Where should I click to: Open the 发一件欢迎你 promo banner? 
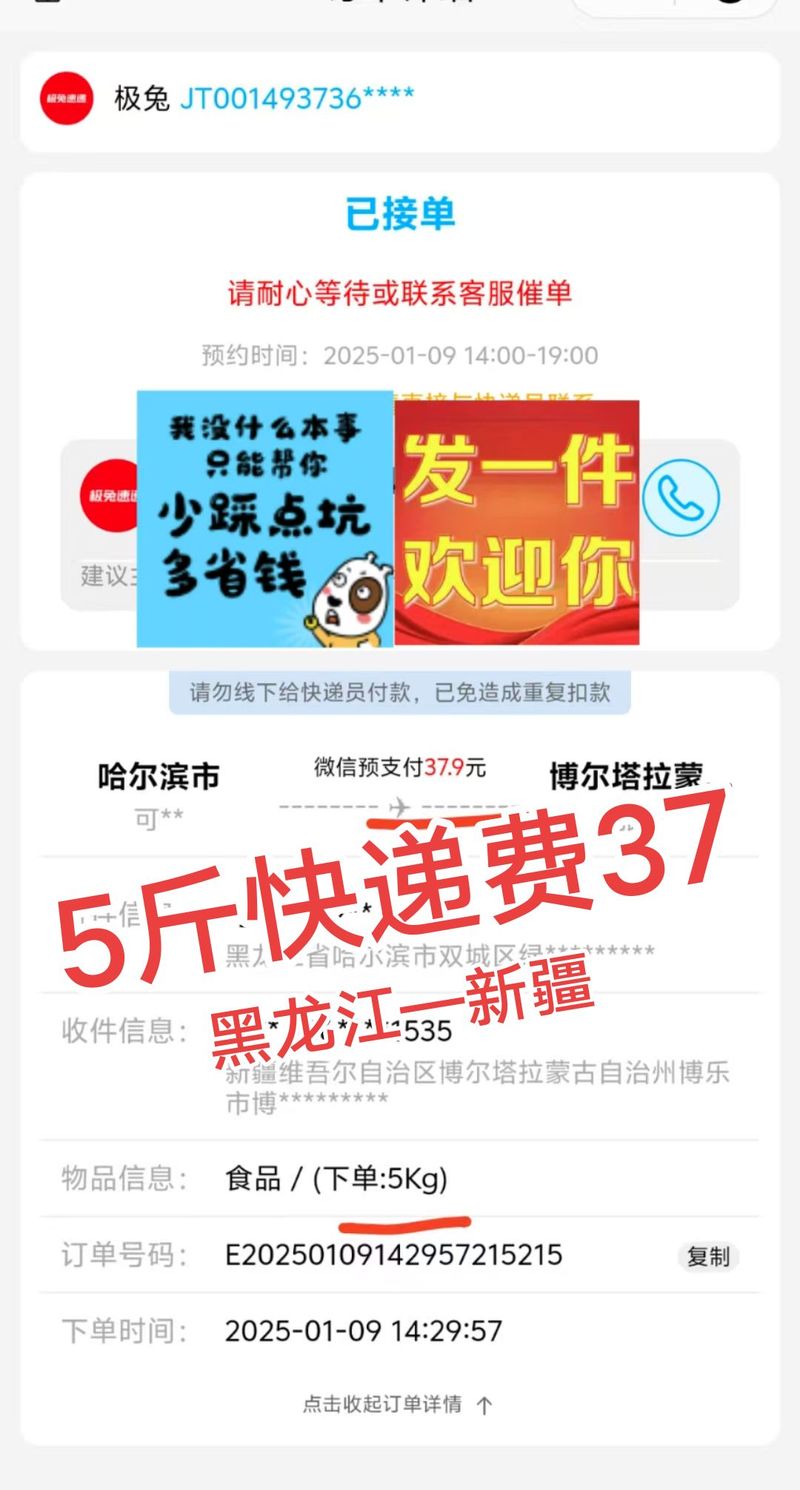[515, 522]
